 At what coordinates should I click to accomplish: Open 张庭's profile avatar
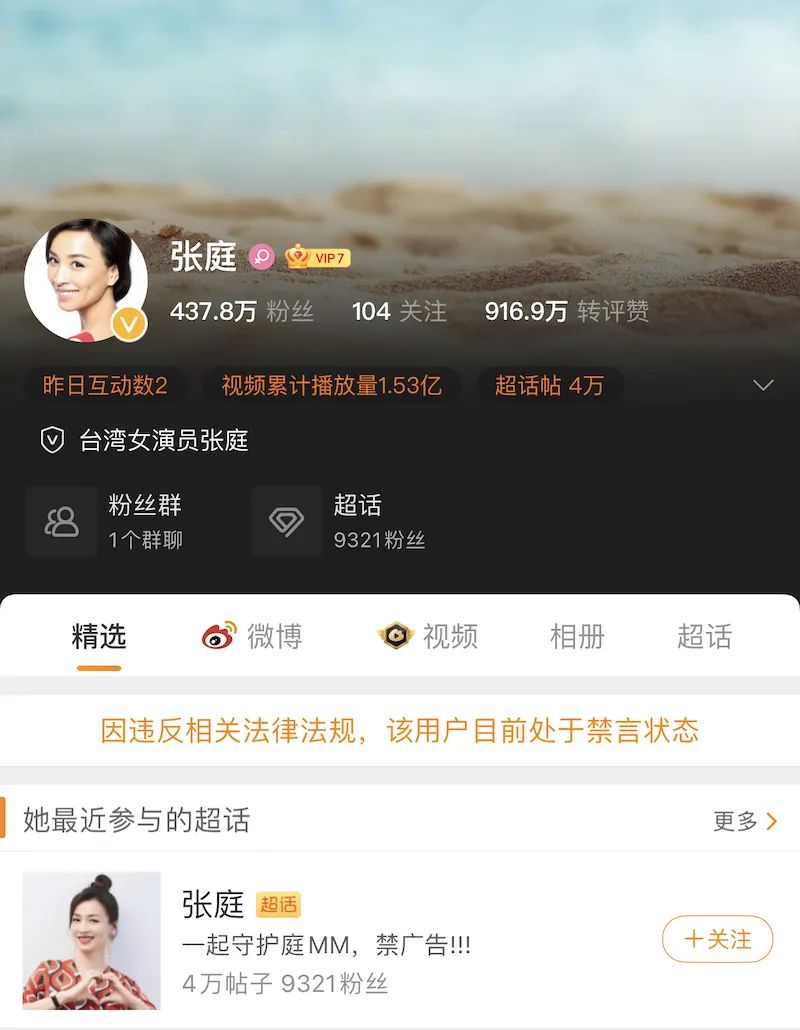tap(85, 281)
